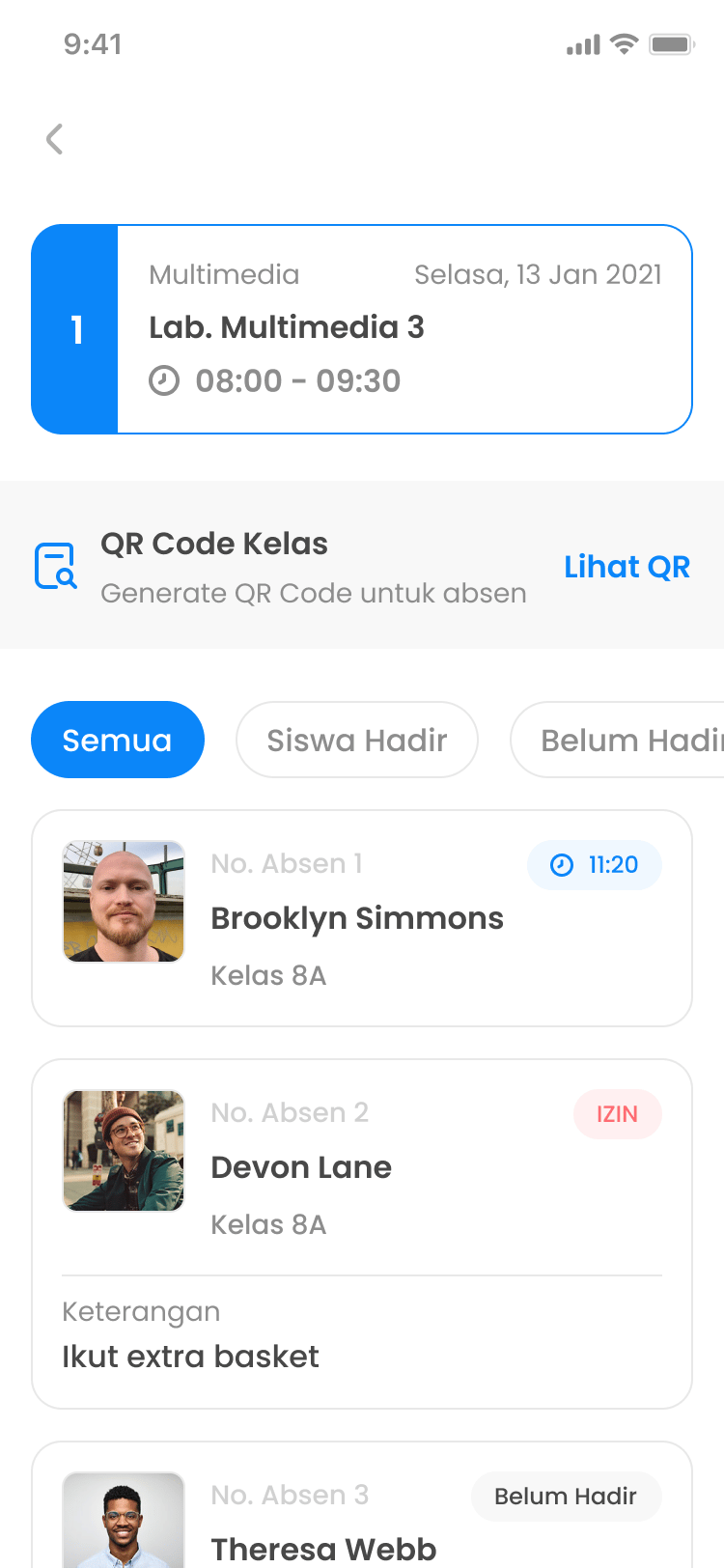Viewport: 724px width, 1568px height.
Task: Go back using the top-left arrow
Action: tap(55, 139)
